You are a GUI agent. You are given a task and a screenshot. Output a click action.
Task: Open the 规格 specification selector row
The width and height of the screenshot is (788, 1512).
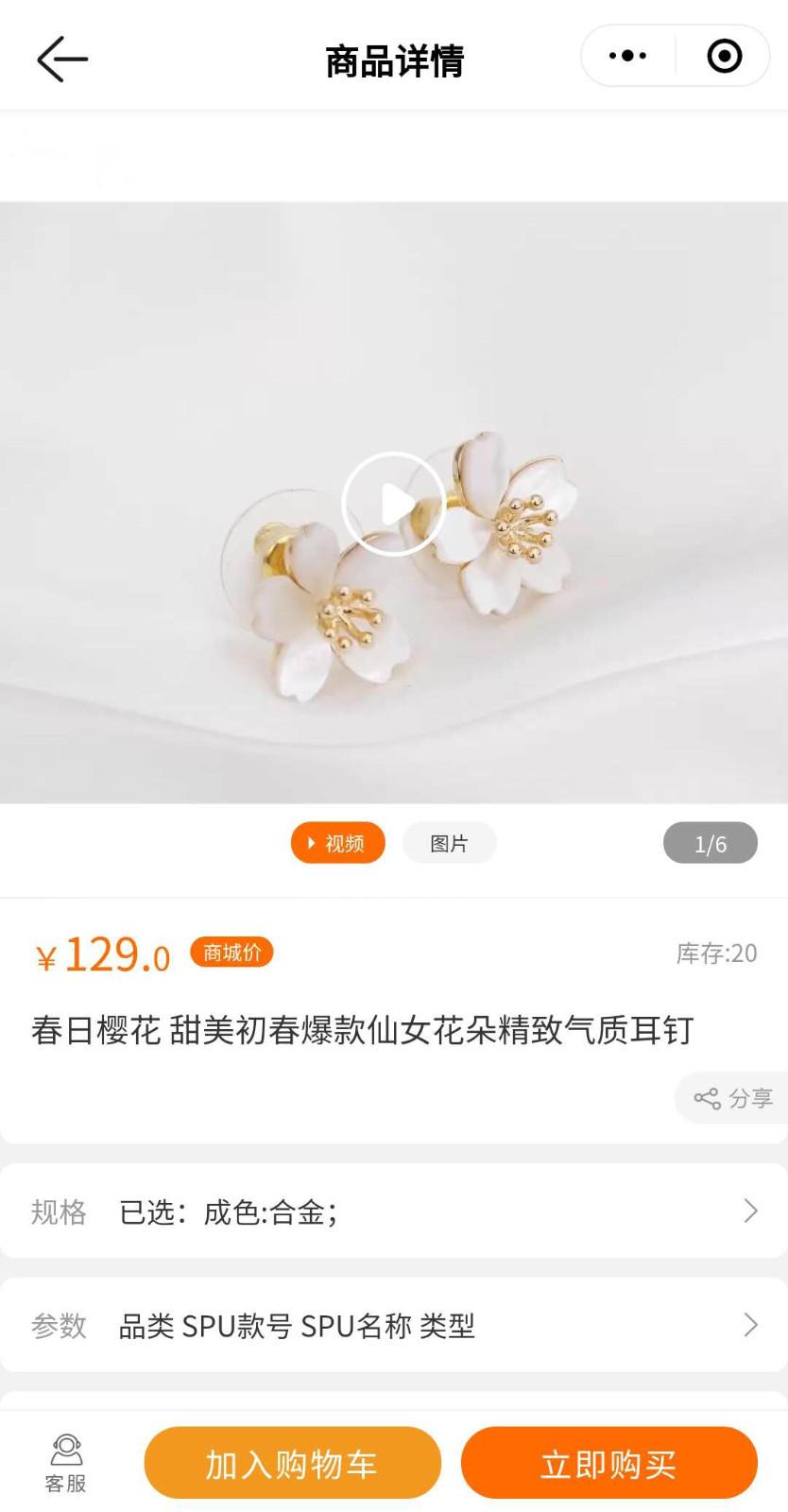click(x=394, y=1211)
